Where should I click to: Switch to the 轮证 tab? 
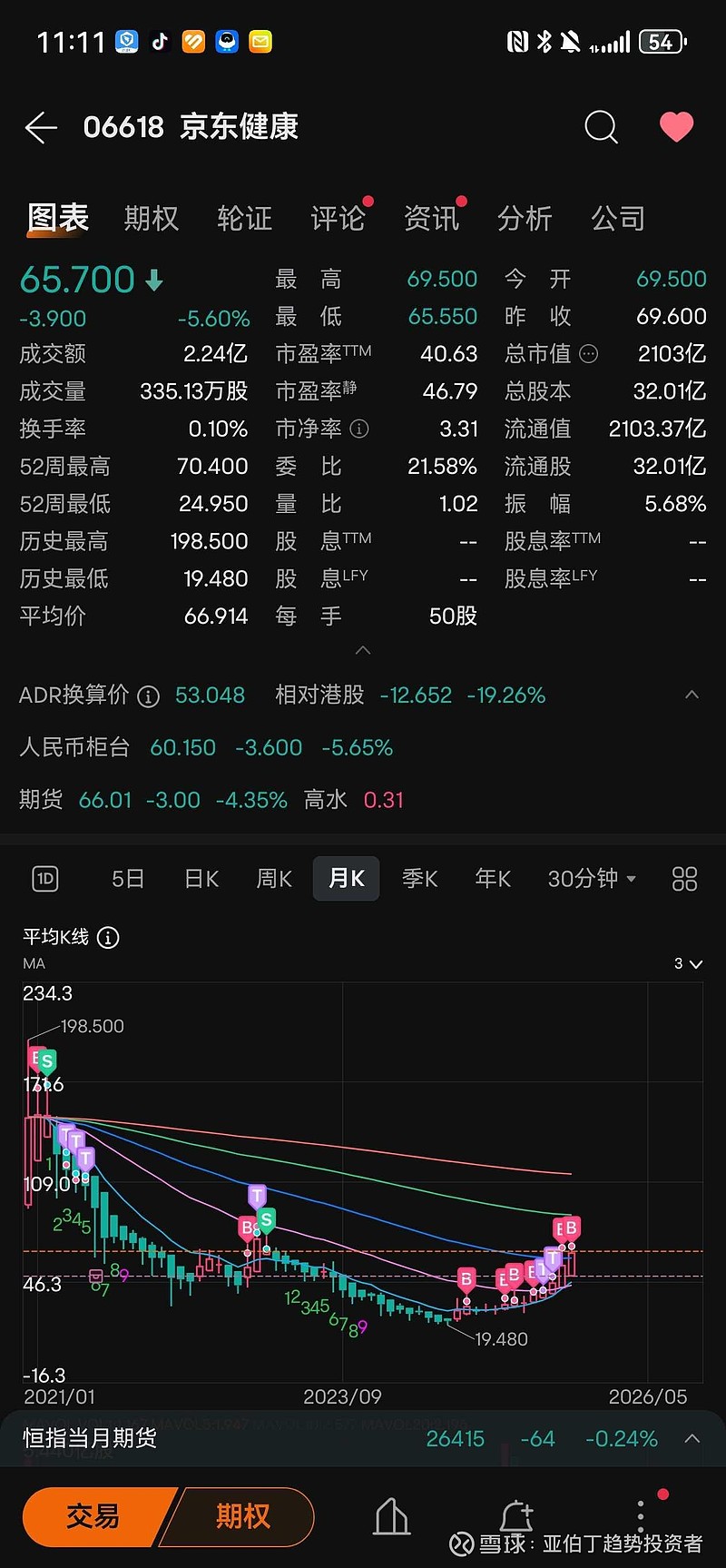245,219
